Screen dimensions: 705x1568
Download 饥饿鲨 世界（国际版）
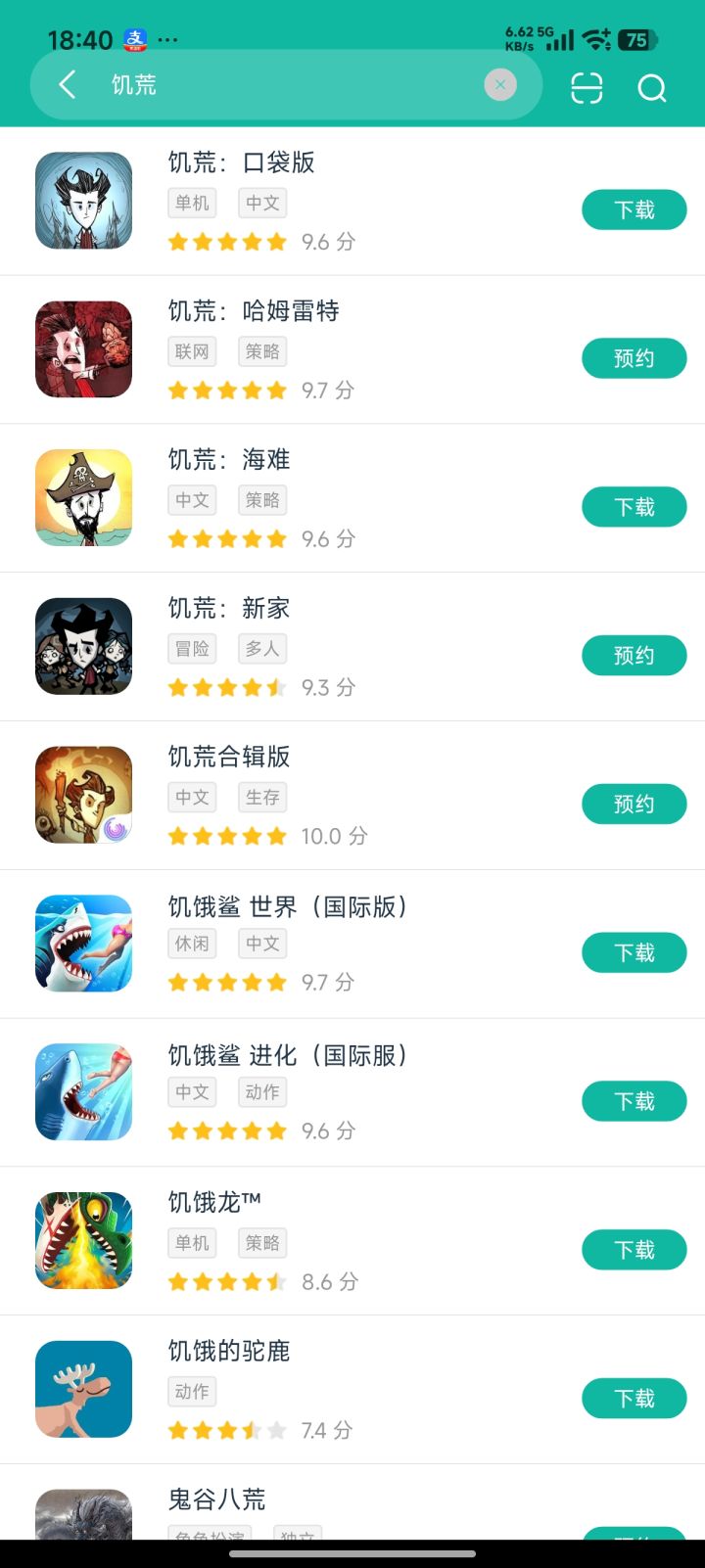tap(634, 953)
